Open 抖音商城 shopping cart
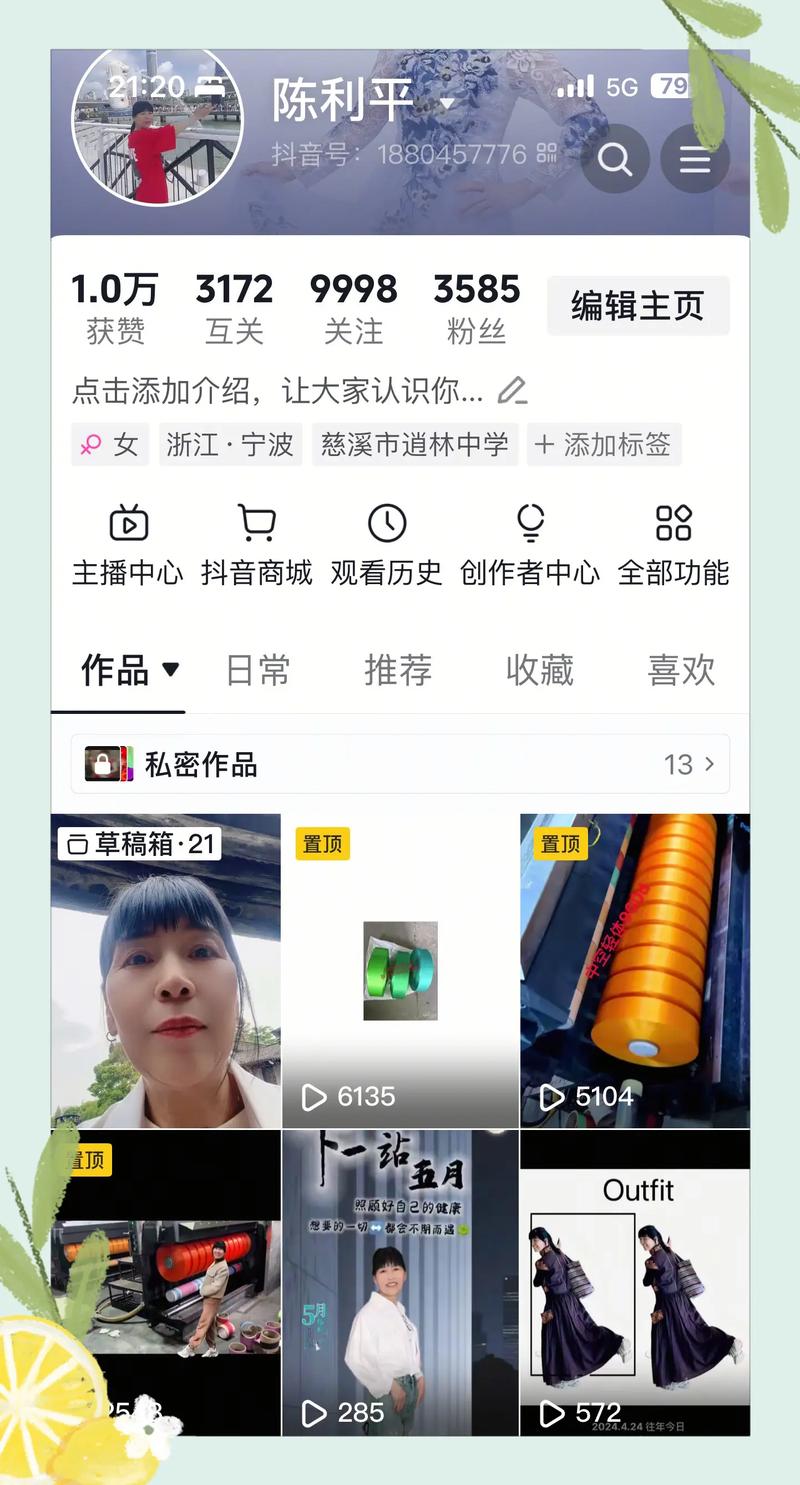Viewport: 800px width, 1485px height. tap(257, 546)
